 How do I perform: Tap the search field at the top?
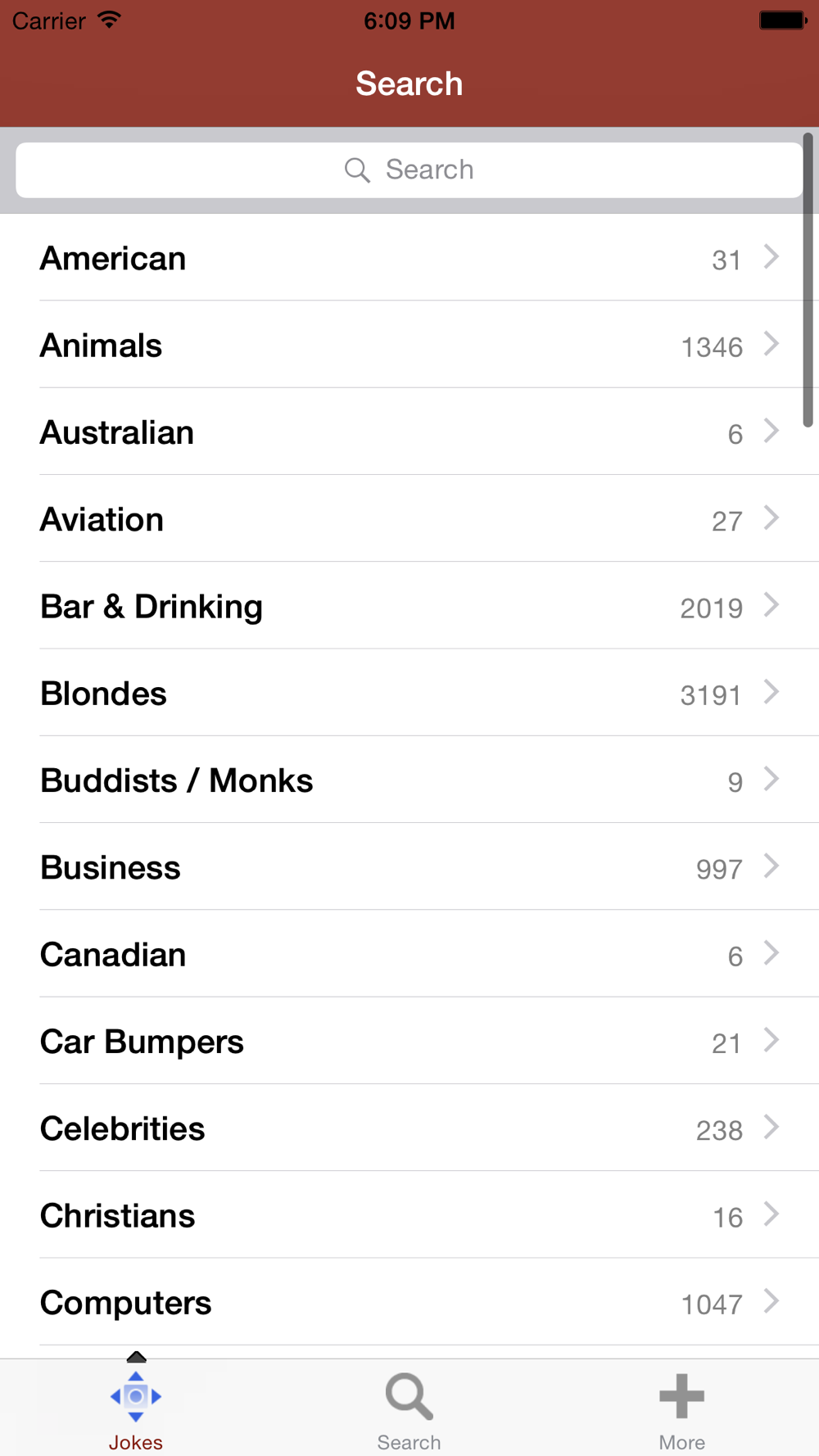(x=409, y=170)
